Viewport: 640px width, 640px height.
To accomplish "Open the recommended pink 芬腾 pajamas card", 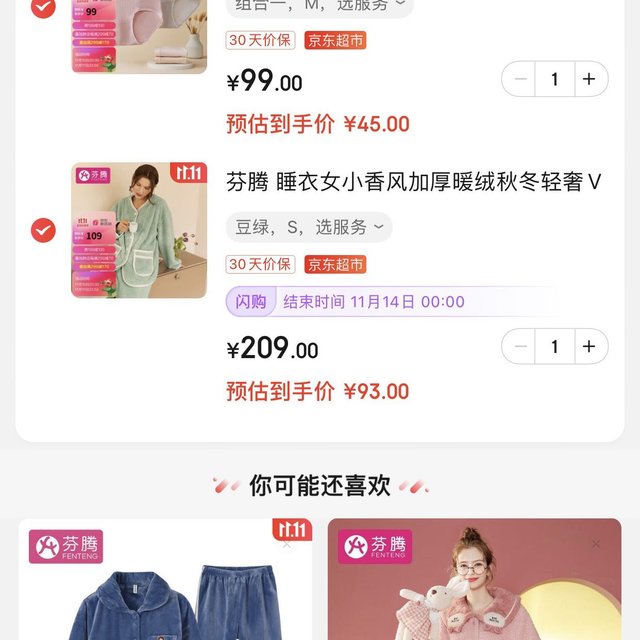I will click(x=474, y=590).
